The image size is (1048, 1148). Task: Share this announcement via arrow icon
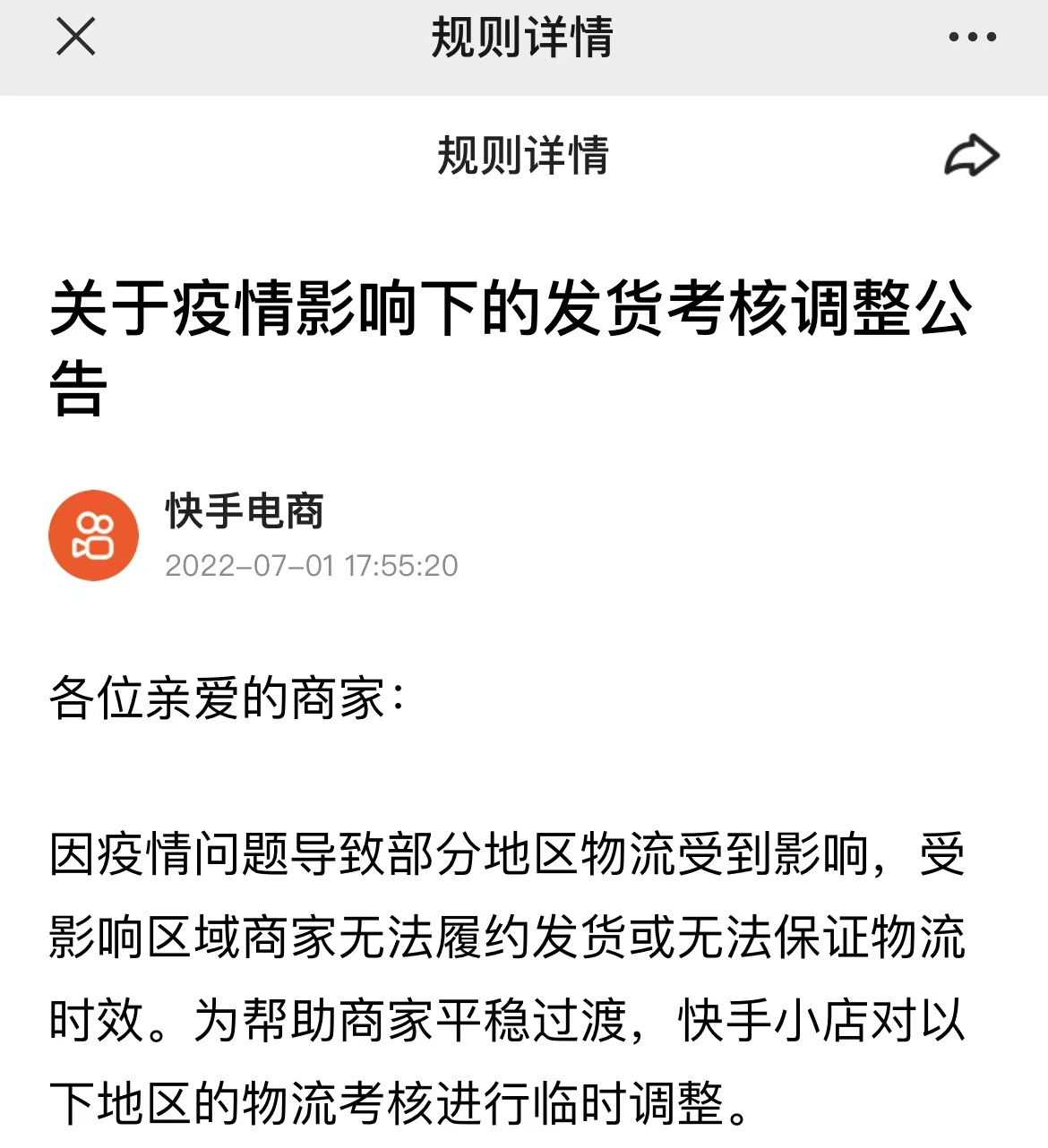972,156
